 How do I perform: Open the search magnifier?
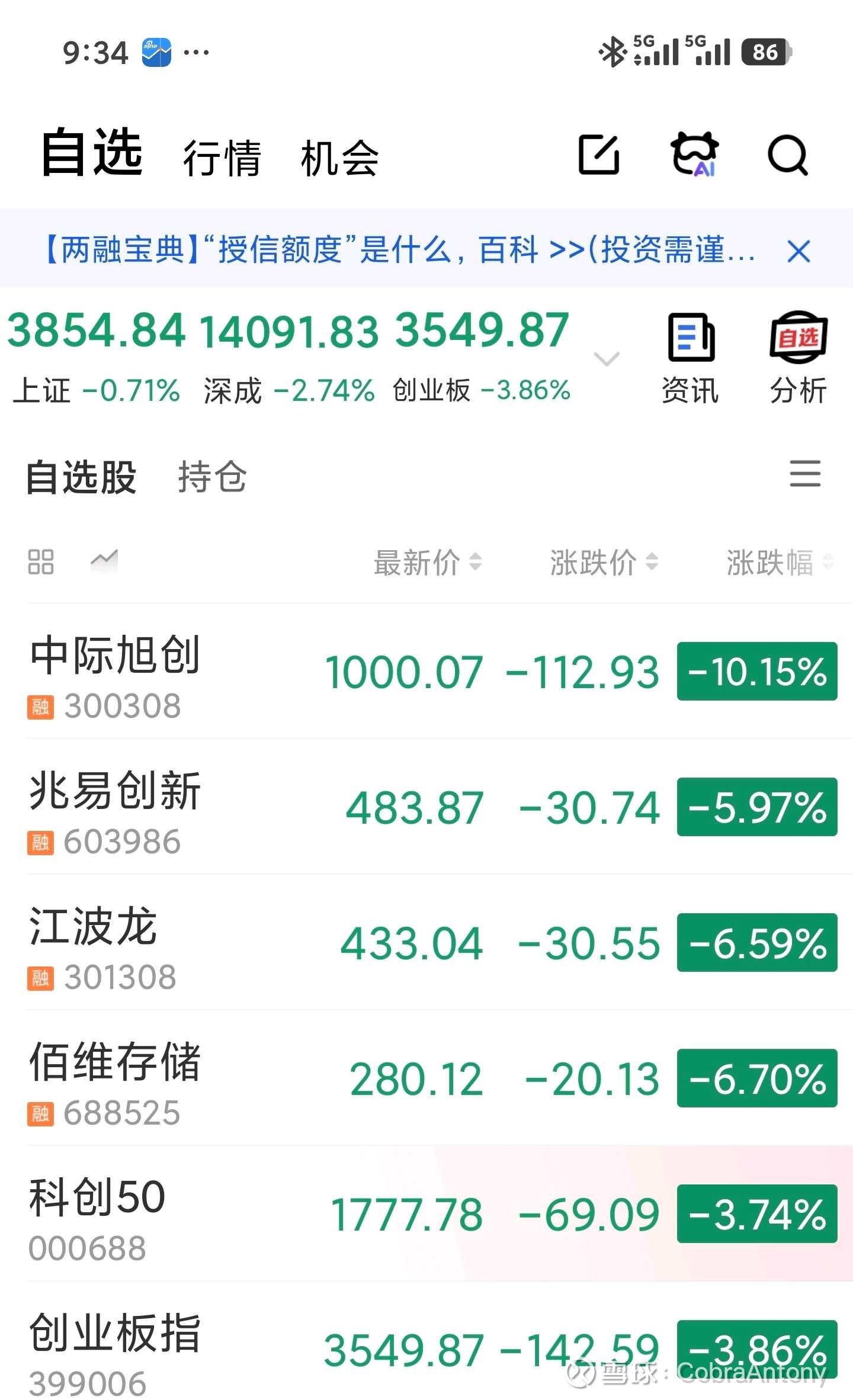pos(788,156)
